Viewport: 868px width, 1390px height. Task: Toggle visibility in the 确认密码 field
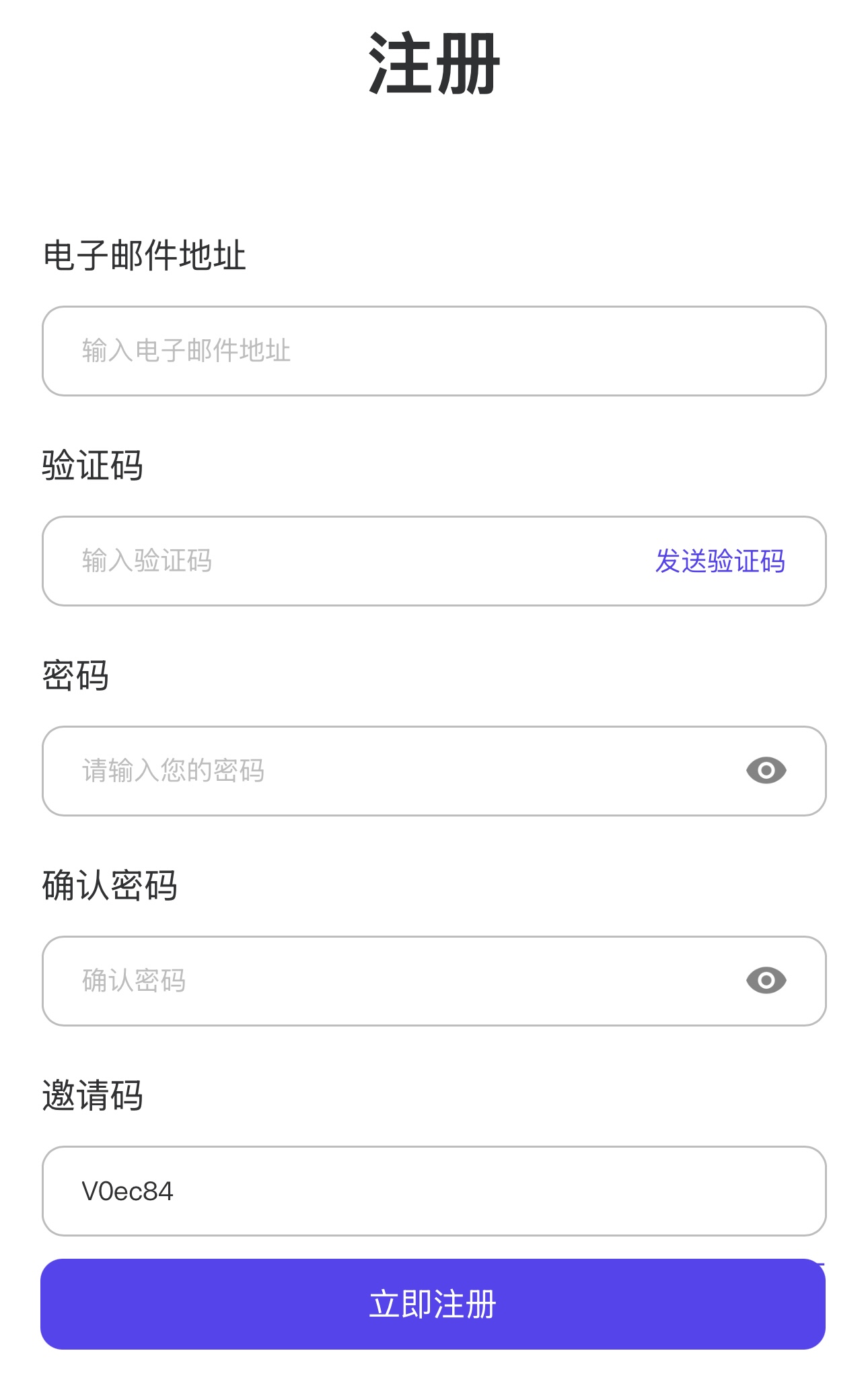[x=766, y=981]
